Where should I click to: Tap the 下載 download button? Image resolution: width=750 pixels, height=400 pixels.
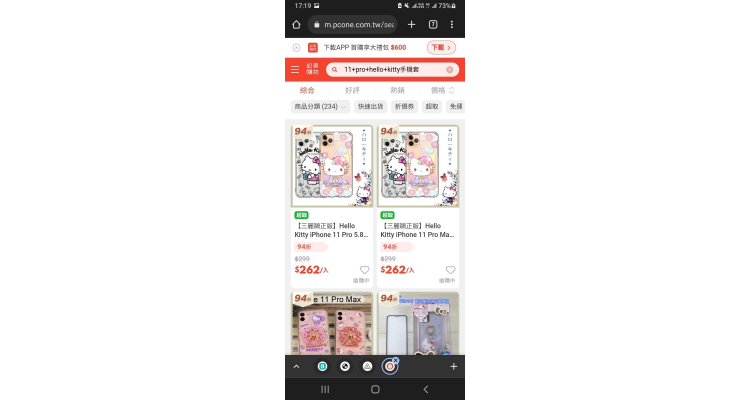click(440, 47)
